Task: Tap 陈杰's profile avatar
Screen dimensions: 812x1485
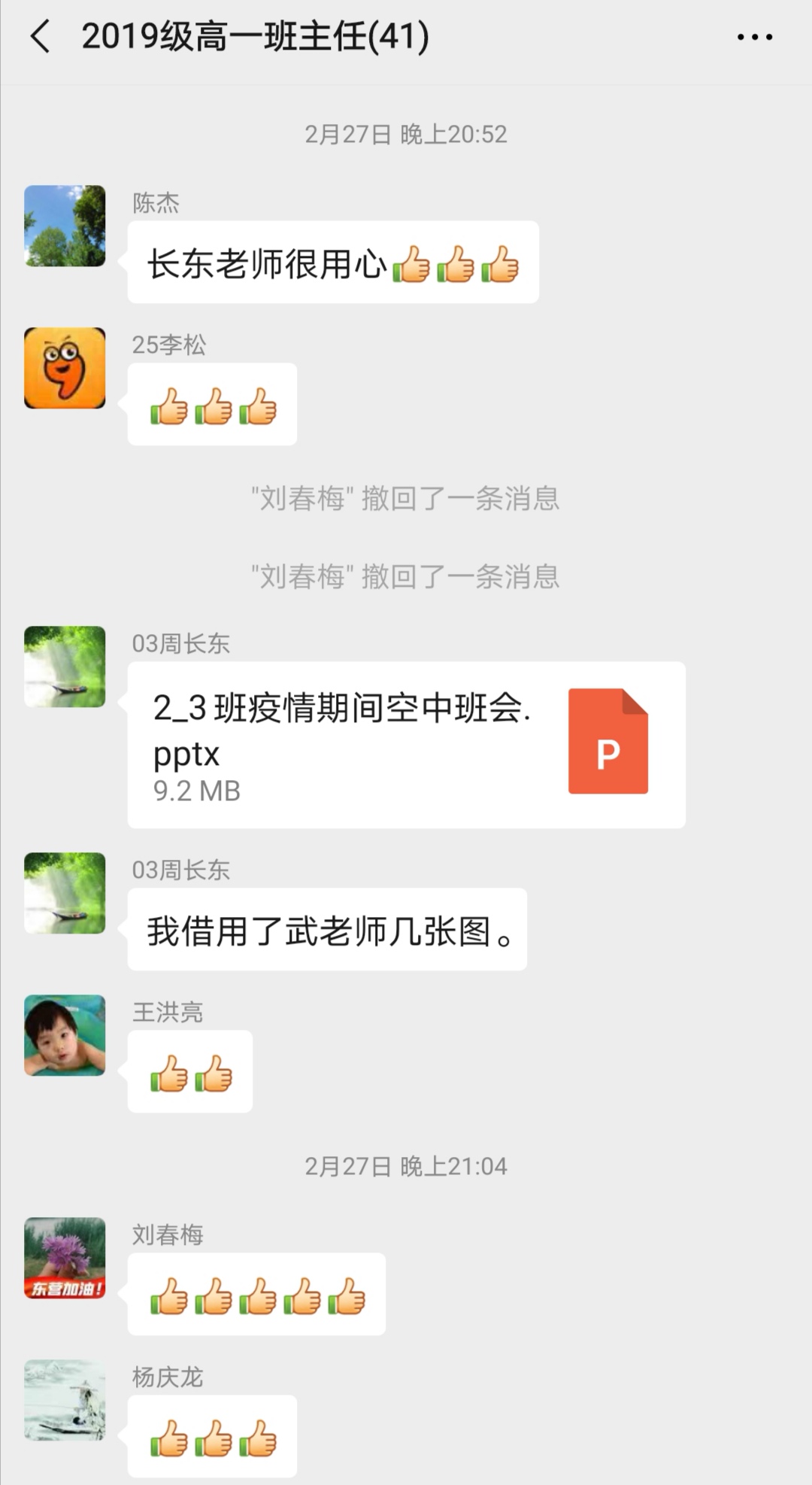Action: [65, 226]
